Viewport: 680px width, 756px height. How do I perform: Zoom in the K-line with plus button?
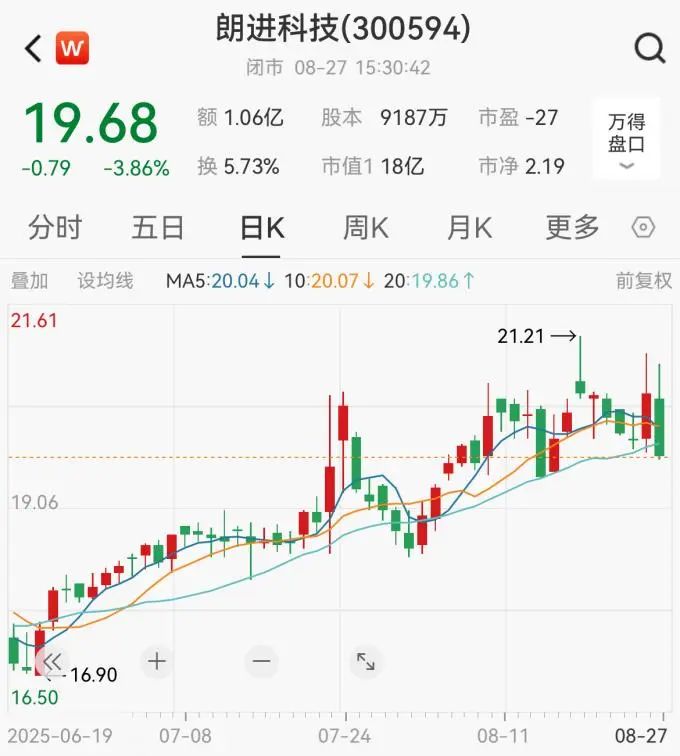click(156, 661)
